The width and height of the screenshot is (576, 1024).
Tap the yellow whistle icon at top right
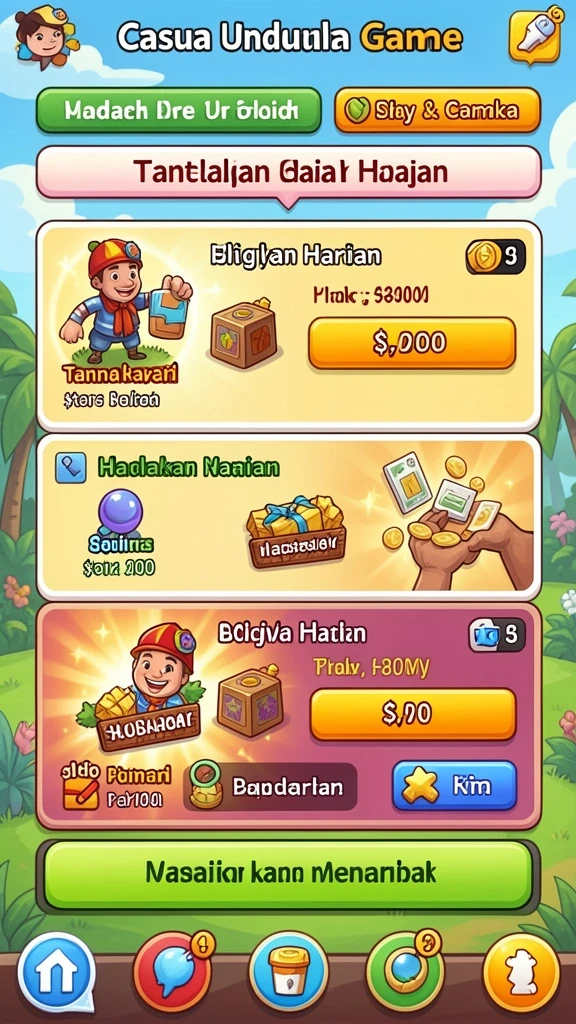[535, 35]
